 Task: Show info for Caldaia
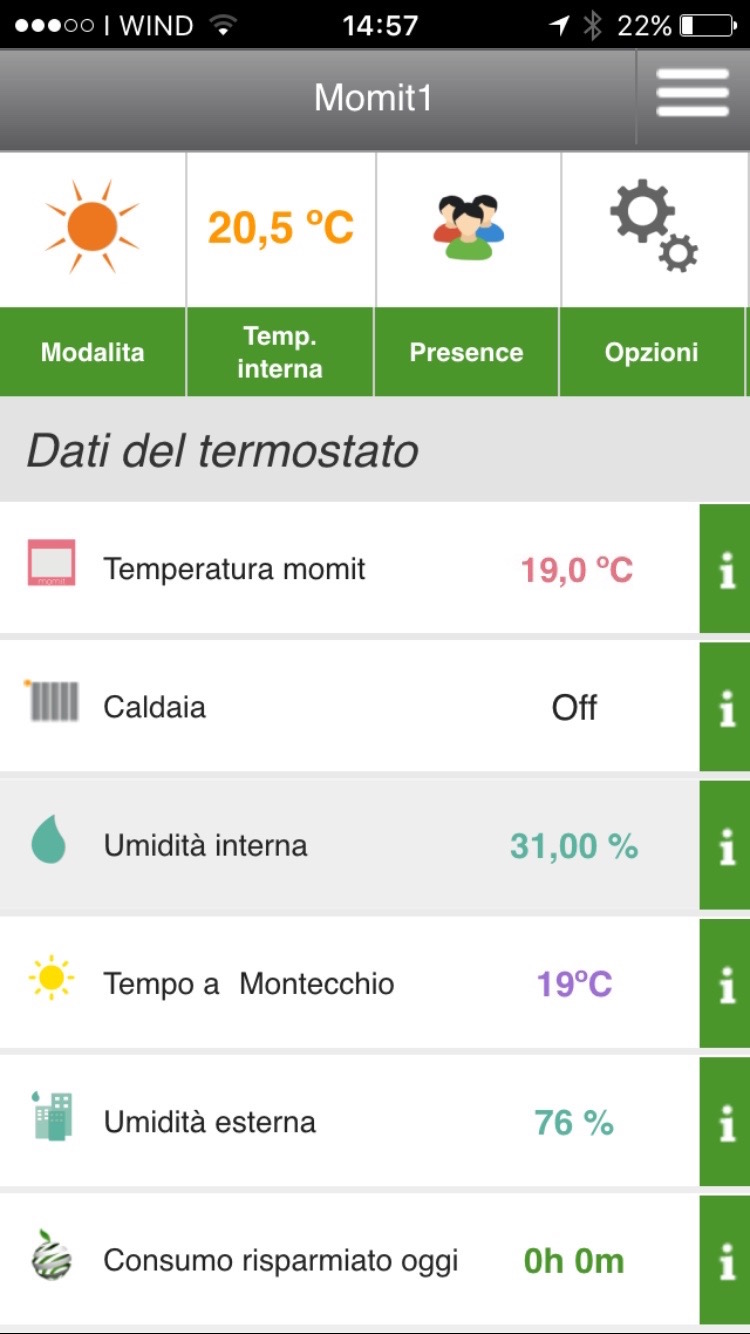pos(726,708)
